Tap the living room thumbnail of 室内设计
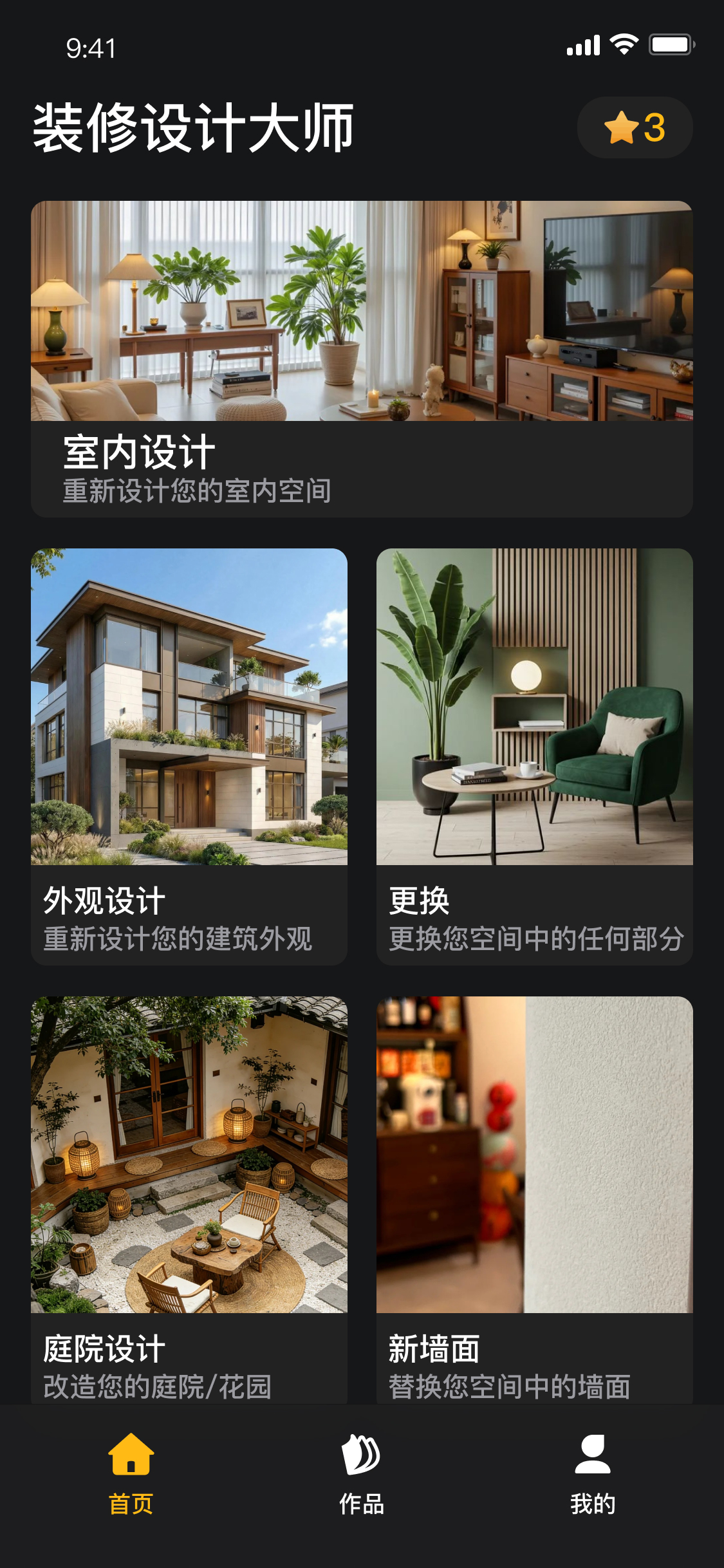The width and height of the screenshot is (724, 1568). 362,309
